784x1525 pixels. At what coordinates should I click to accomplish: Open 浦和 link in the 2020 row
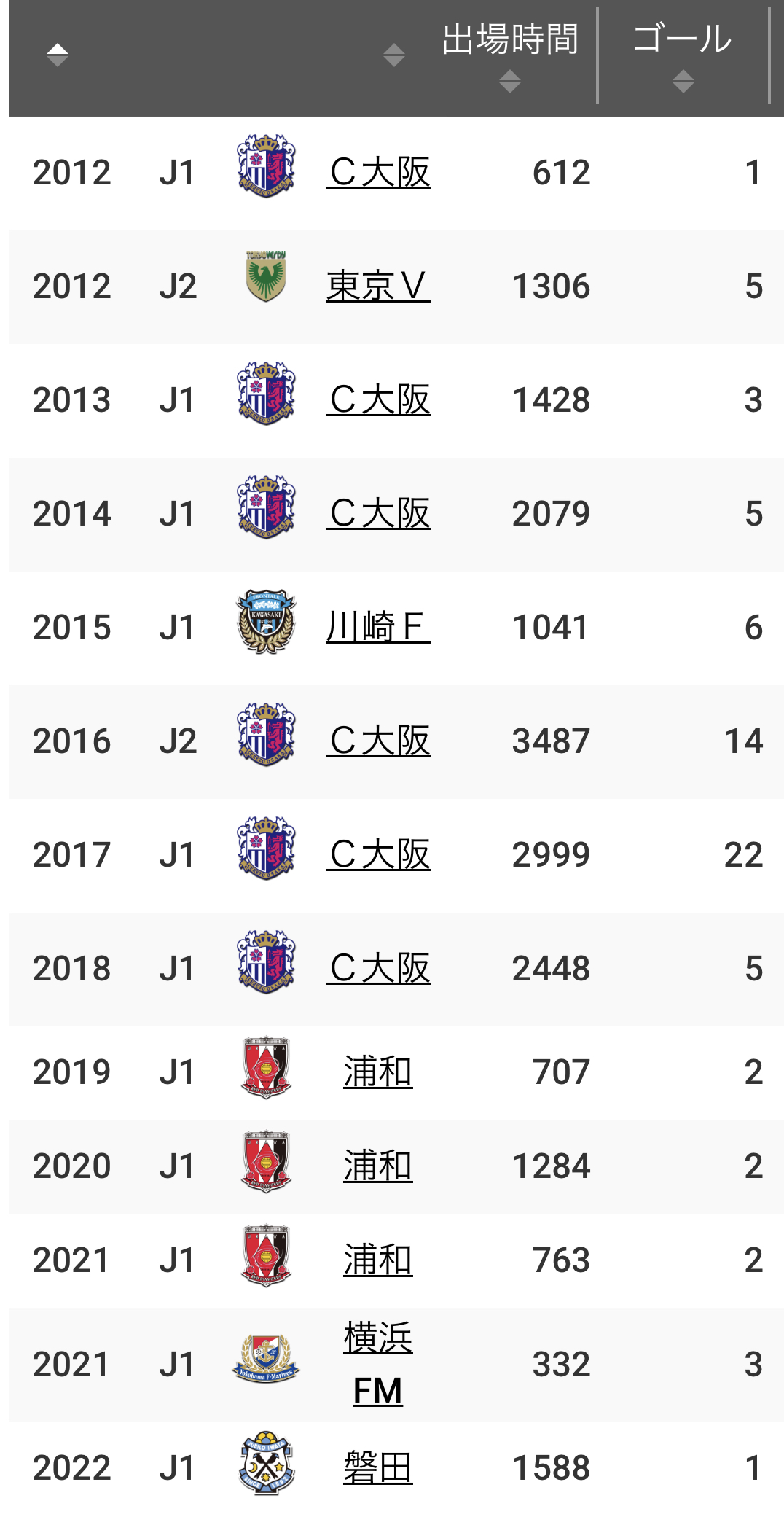coord(378,1166)
